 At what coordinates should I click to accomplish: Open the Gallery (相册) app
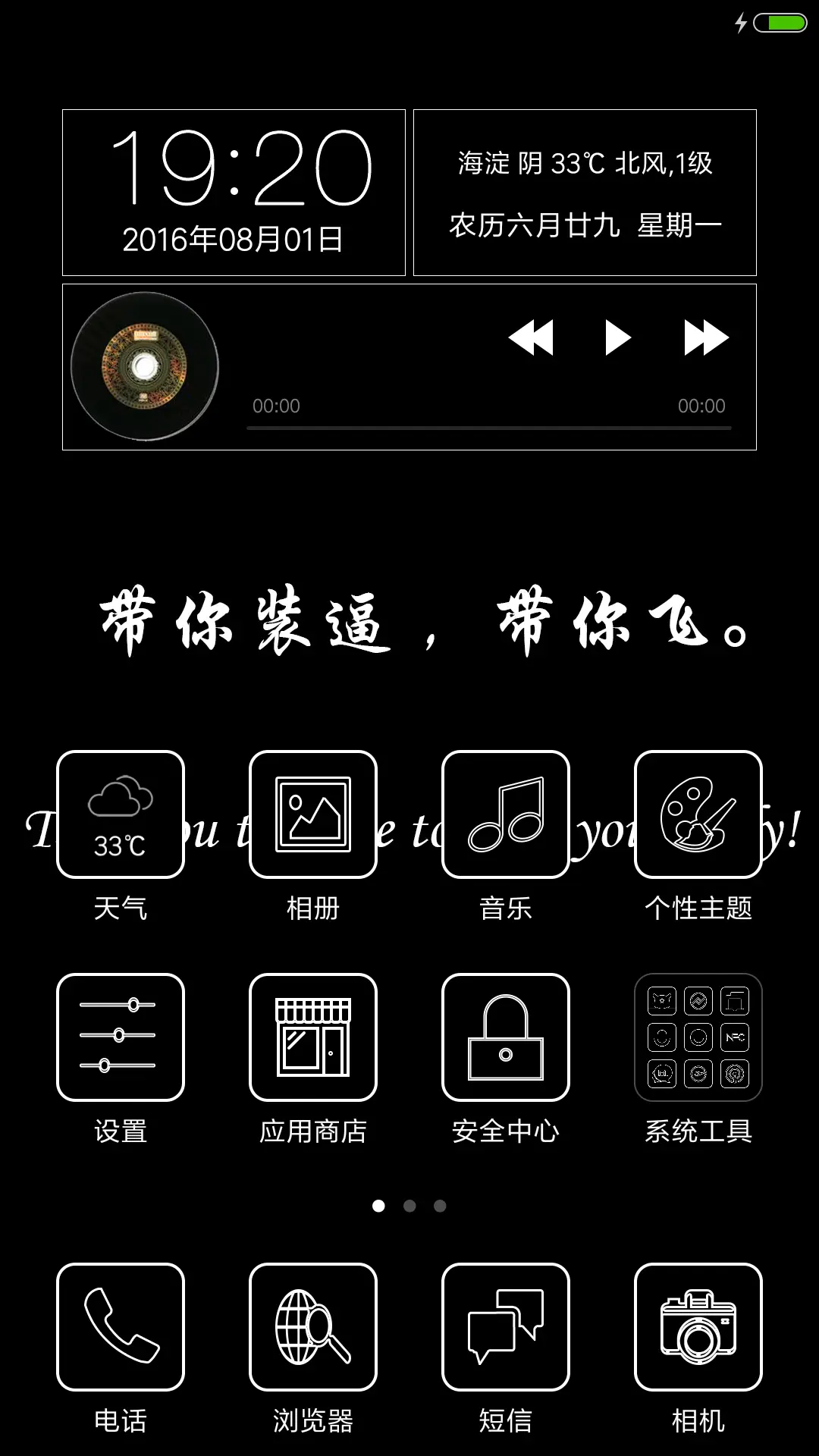click(312, 815)
